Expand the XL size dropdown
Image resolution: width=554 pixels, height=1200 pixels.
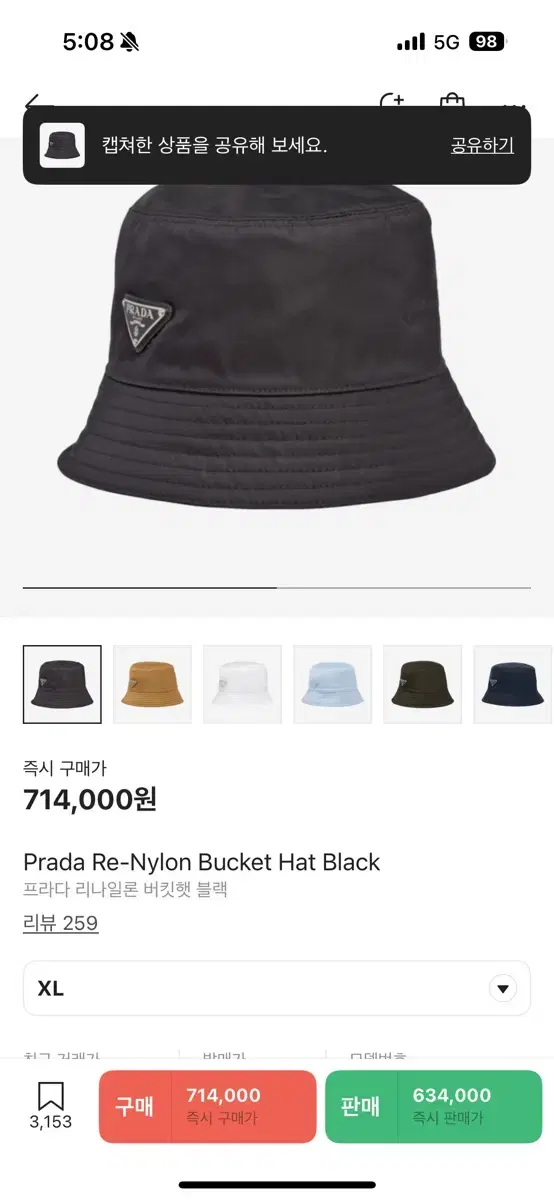277,989
